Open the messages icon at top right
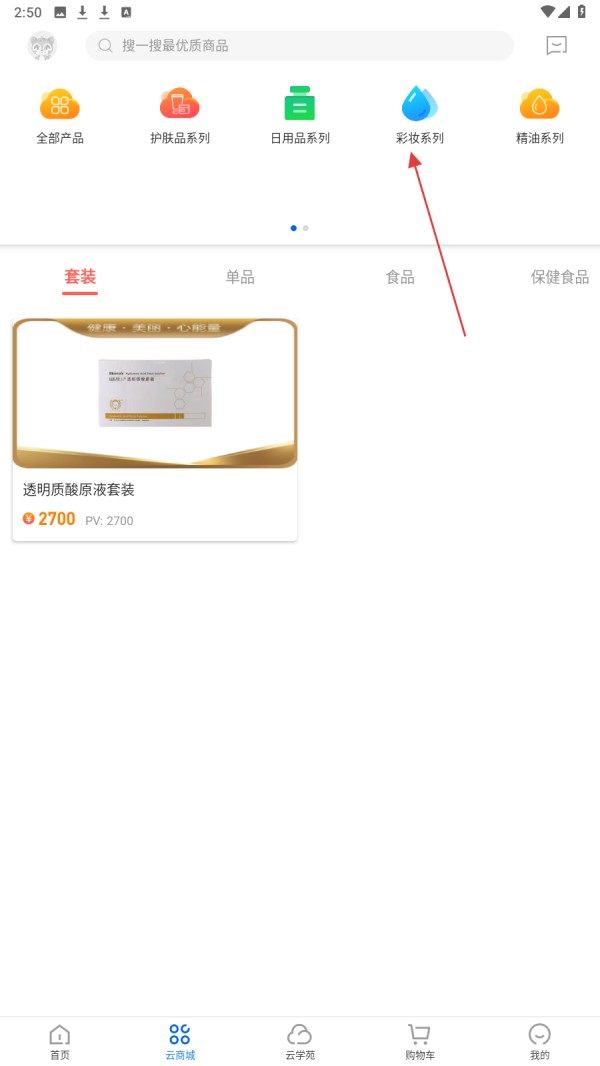The image size is (600, 1066). click(x=557, y=46)
